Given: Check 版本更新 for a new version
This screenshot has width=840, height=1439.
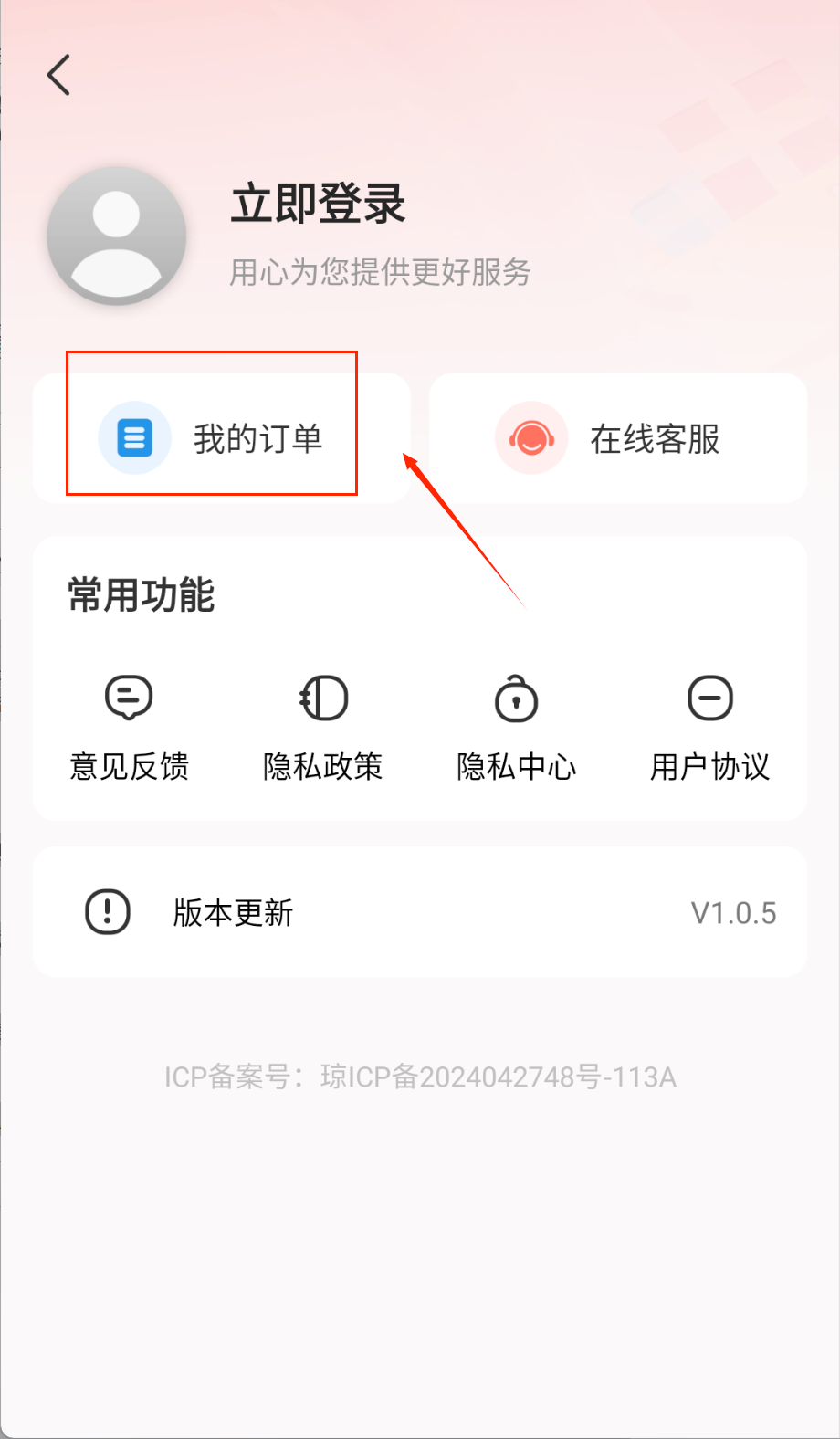Looking at the screenshot, I should pos(419,912).
